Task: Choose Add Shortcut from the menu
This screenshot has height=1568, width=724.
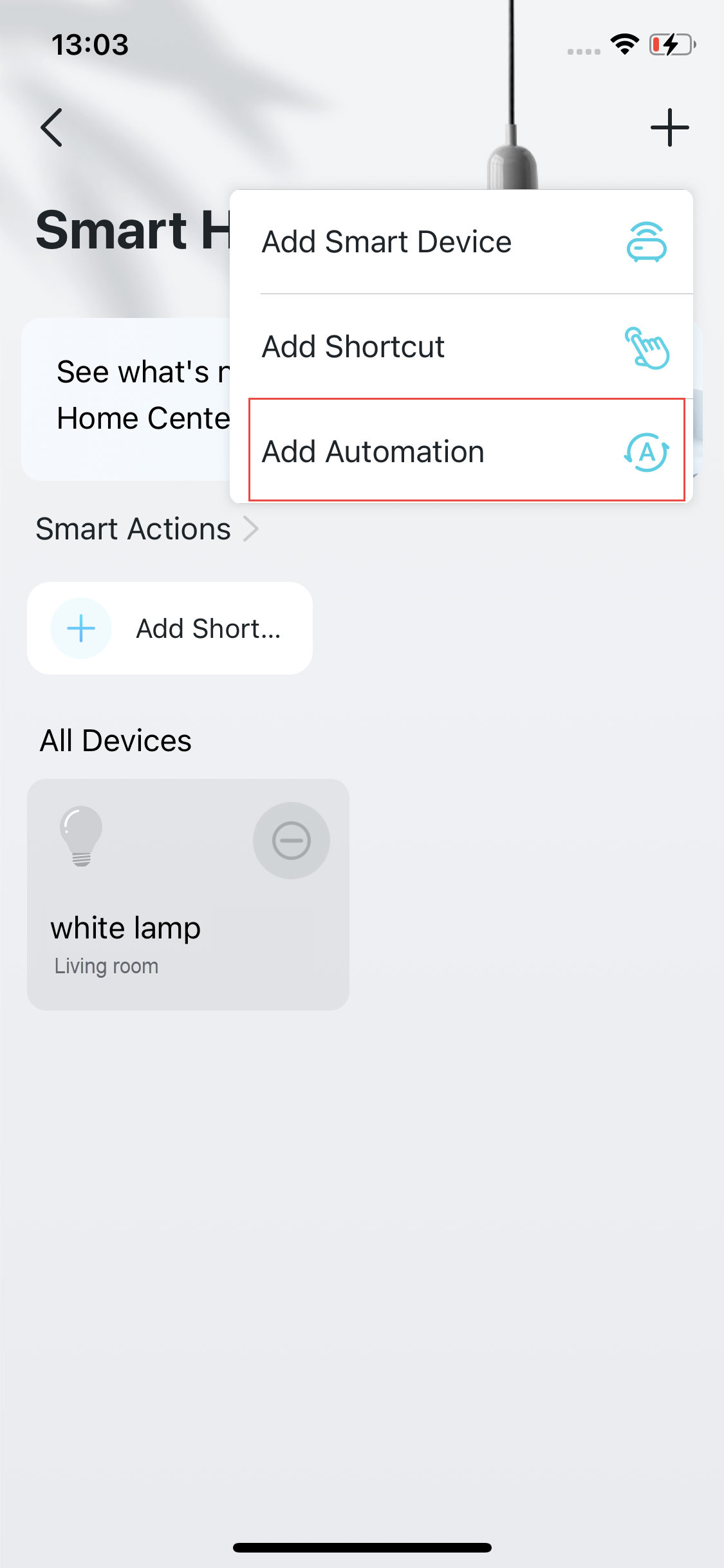Action: point(461,346)
